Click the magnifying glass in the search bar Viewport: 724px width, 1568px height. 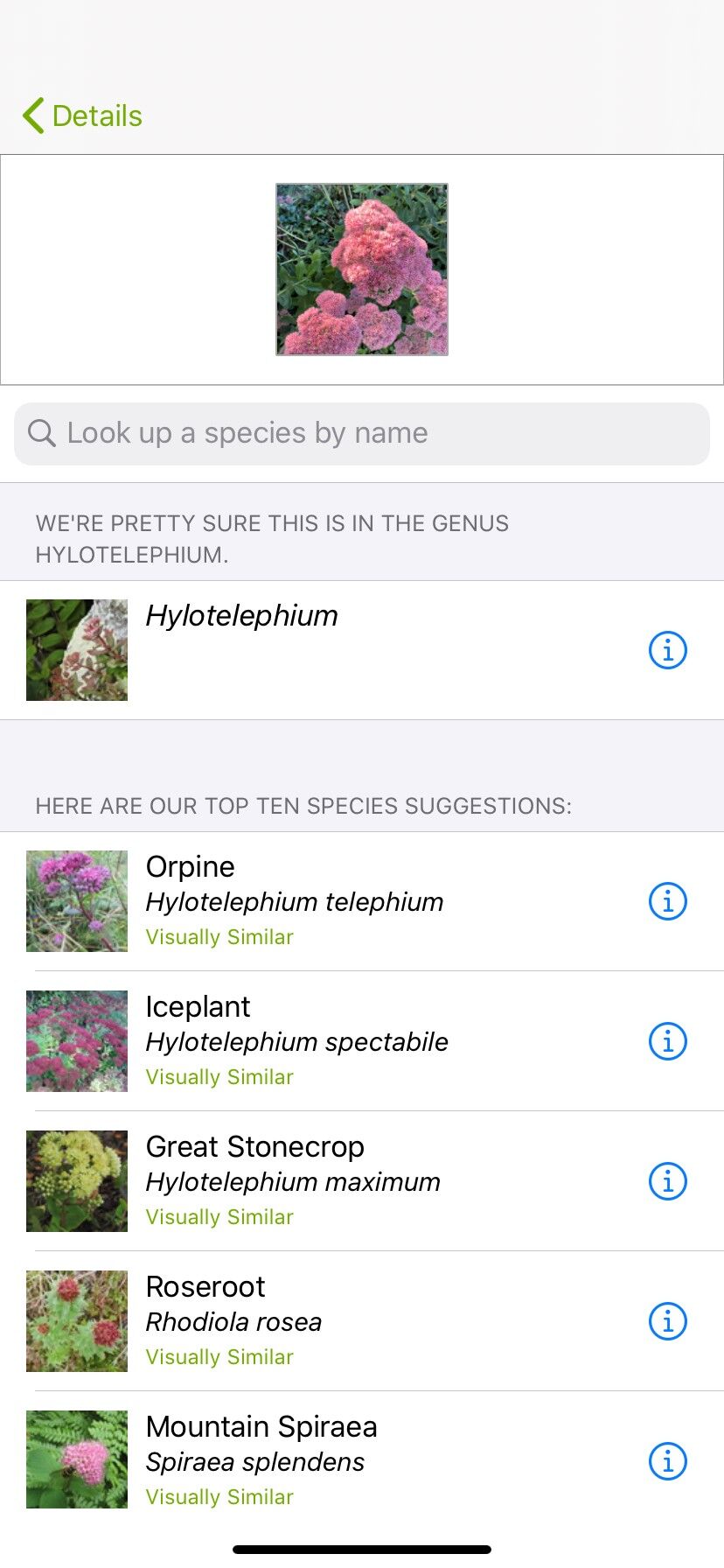[x=42, y=432]
